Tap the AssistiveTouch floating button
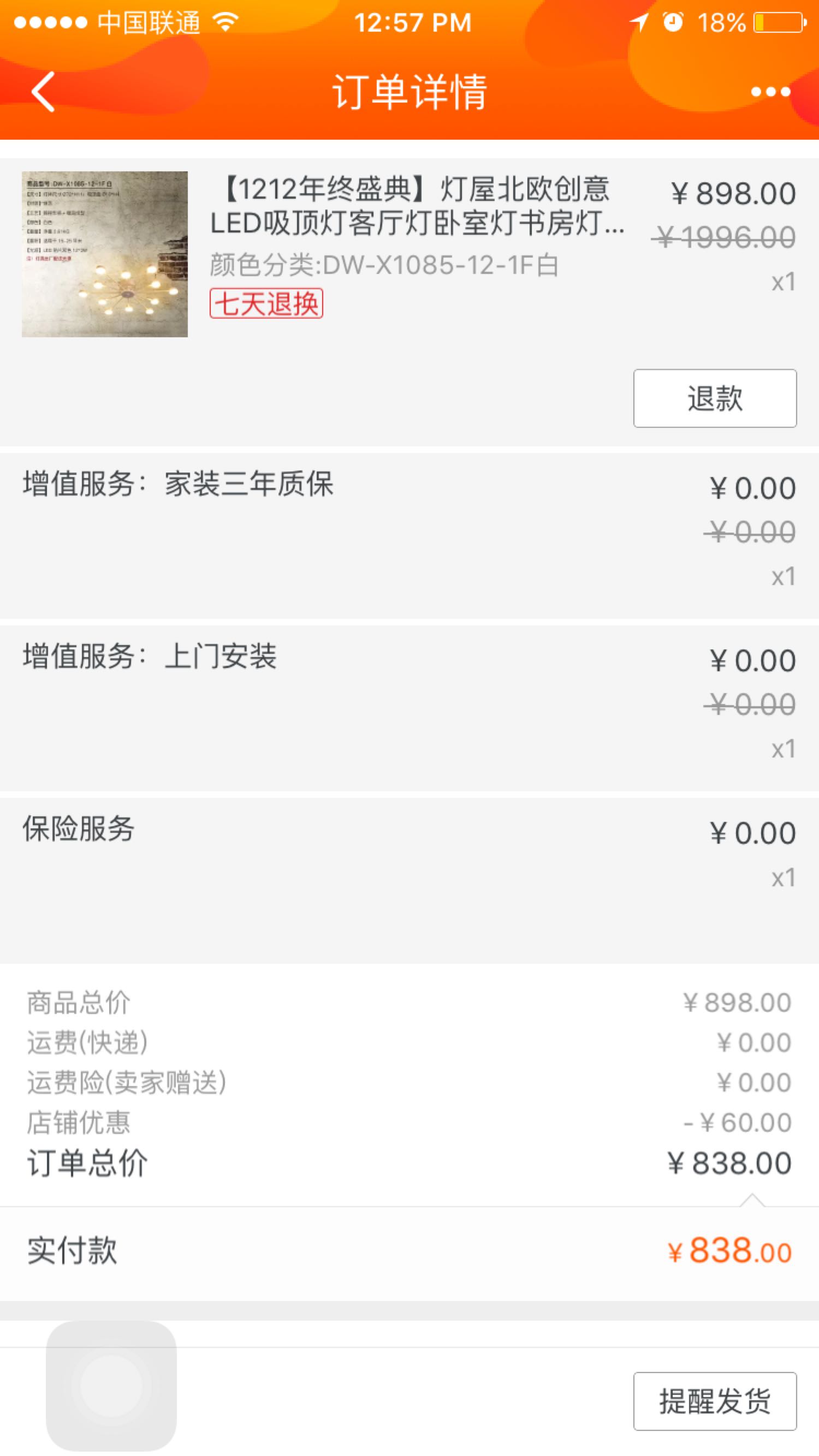The image size is (819, 1456). coord(111,1386)
